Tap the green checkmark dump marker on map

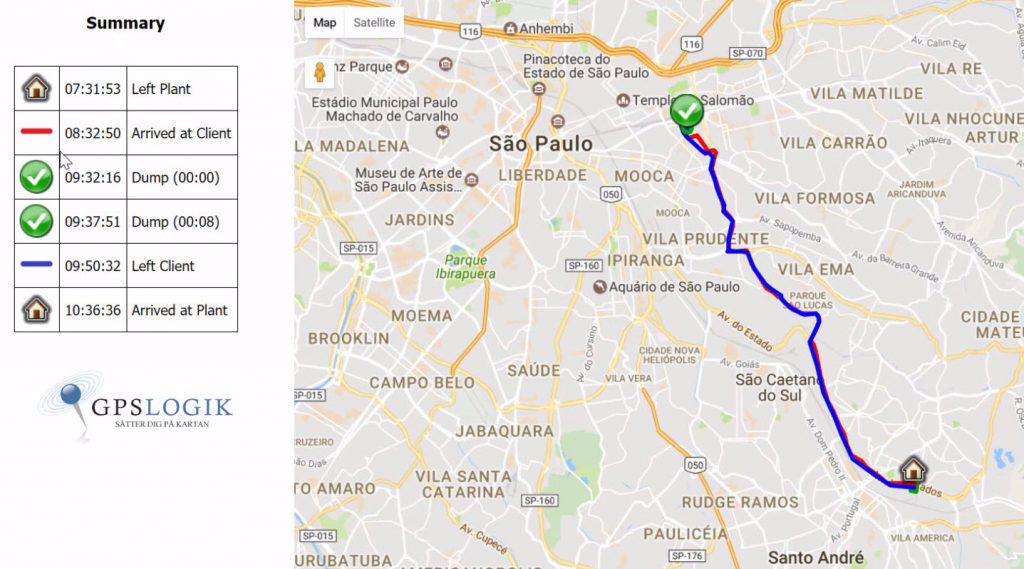tap(687, 111)
